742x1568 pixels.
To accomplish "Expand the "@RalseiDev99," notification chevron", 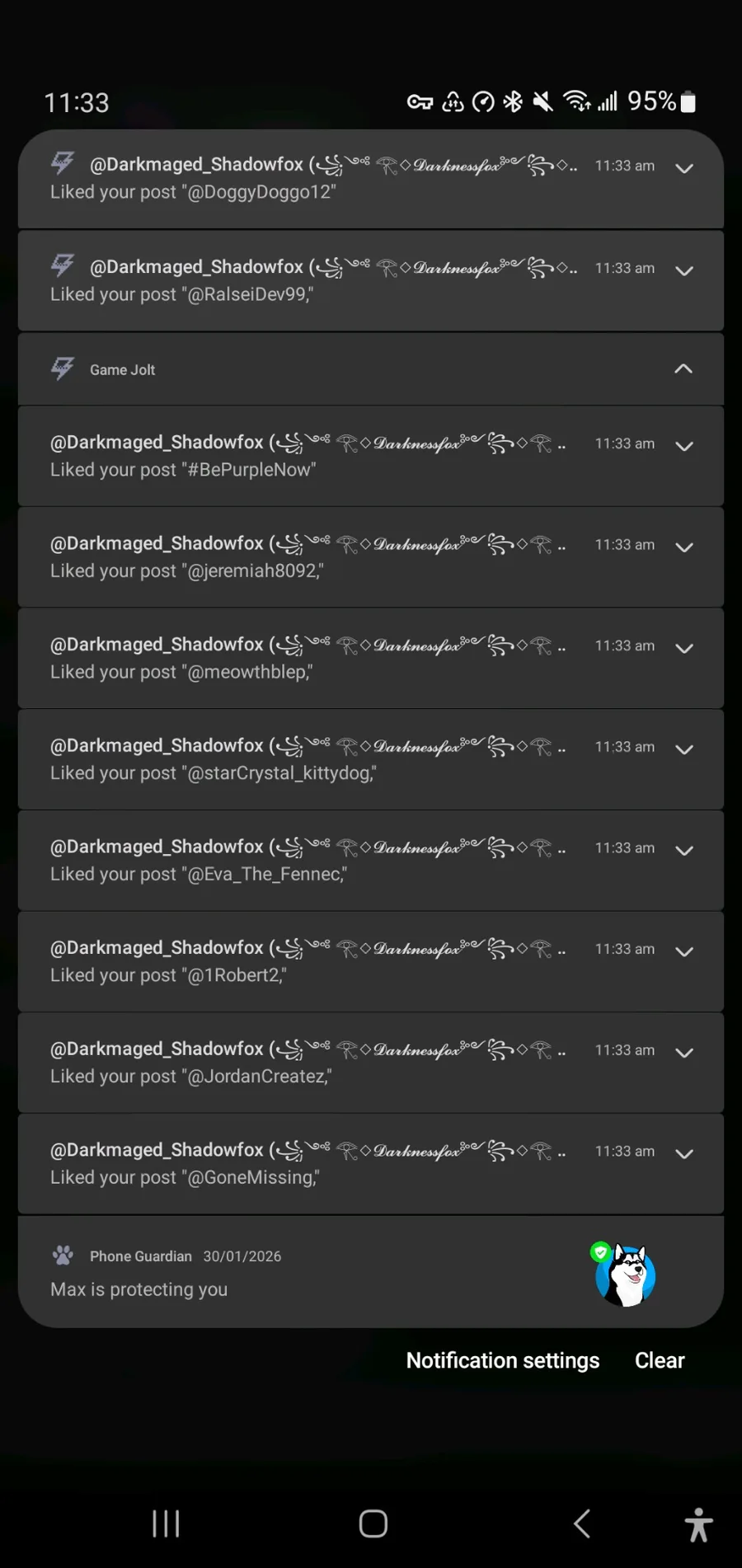I will tap(683, 270).
